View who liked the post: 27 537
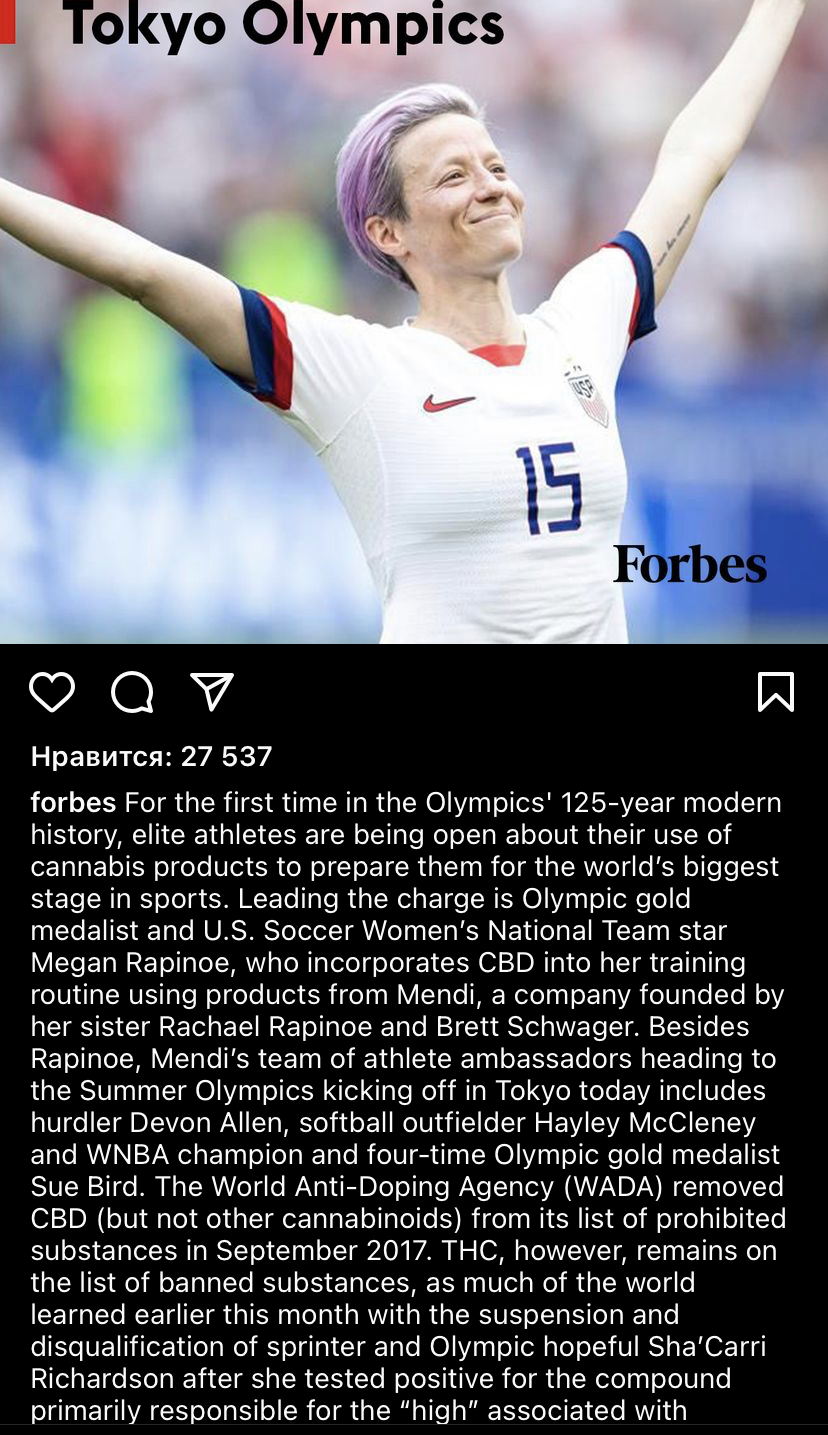 [x=152, y=756]
